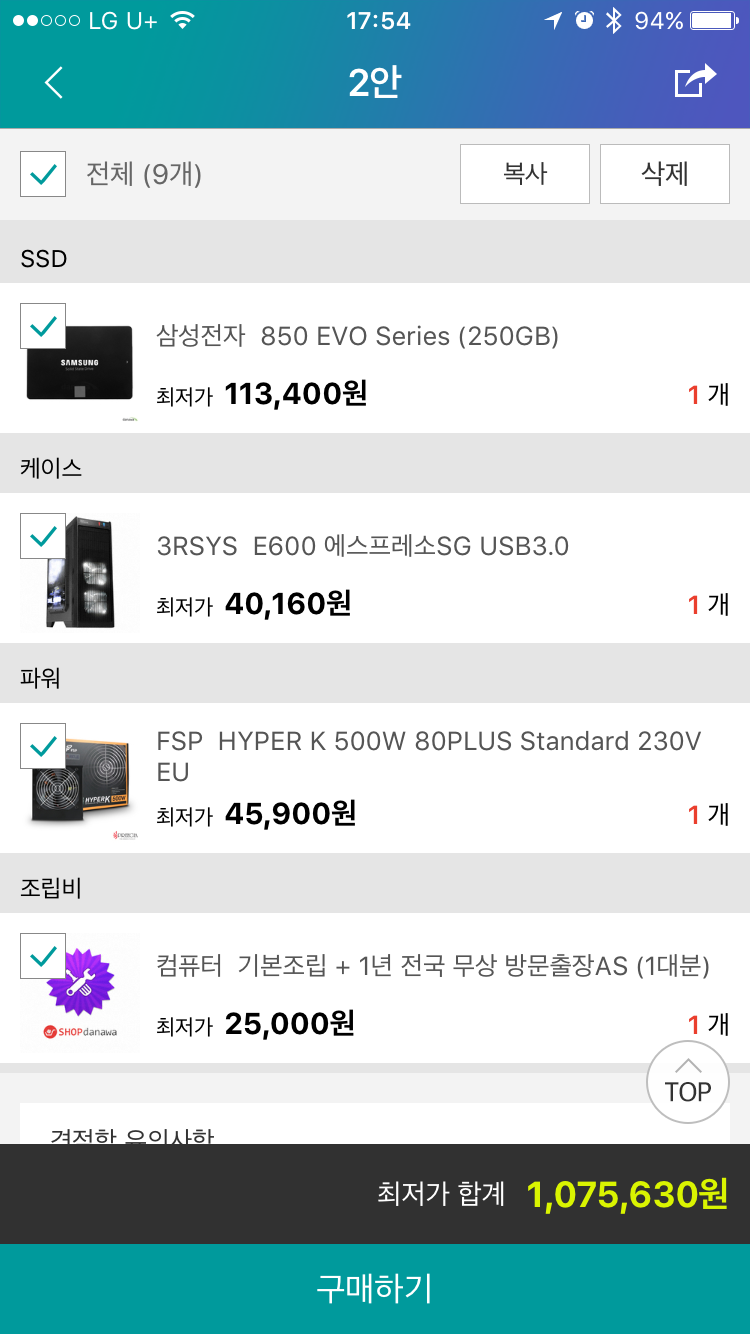This screenshot has height=1334, width=750.
Task: Tap the 삭제 button
Action: [665, 174]
